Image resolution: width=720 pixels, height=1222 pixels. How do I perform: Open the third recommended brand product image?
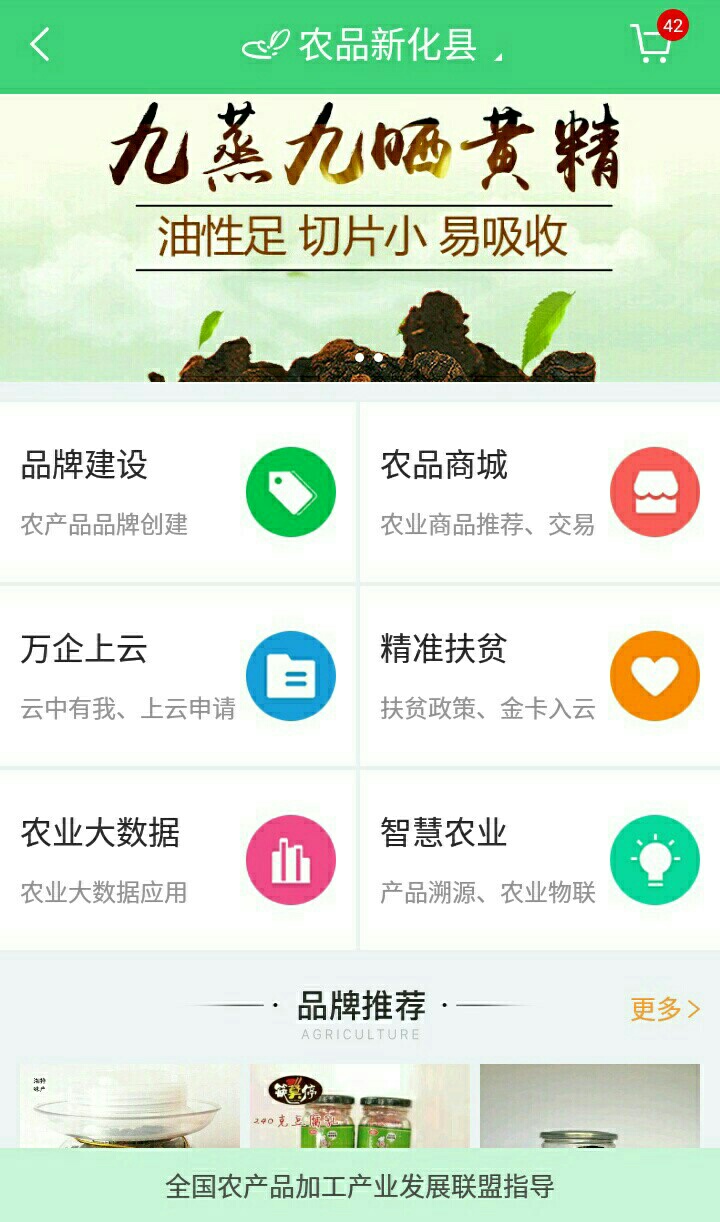point(590,1105)
